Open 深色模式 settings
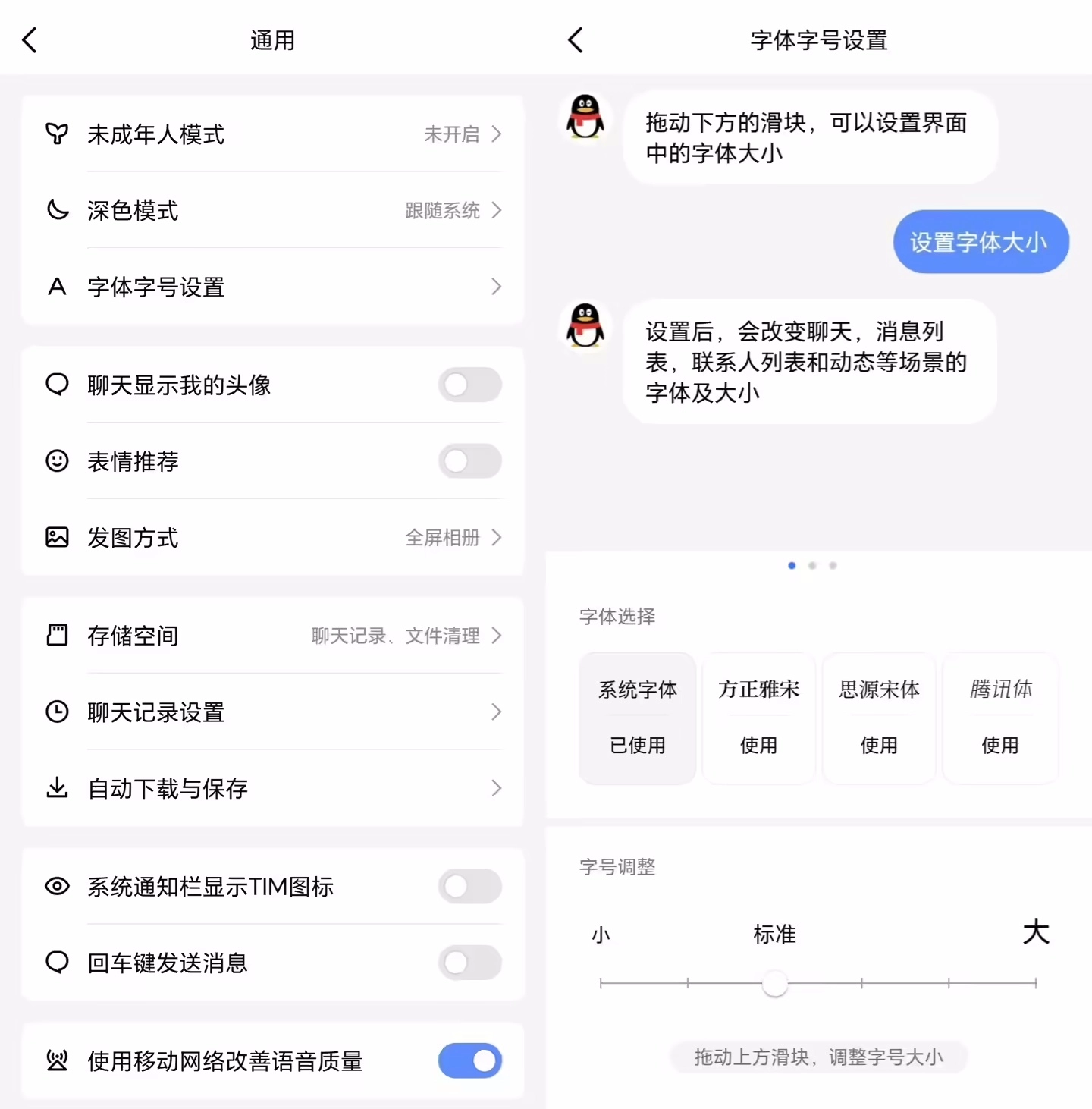The width and height of the screenshot is (1092, 1109). tap(273, 210)
